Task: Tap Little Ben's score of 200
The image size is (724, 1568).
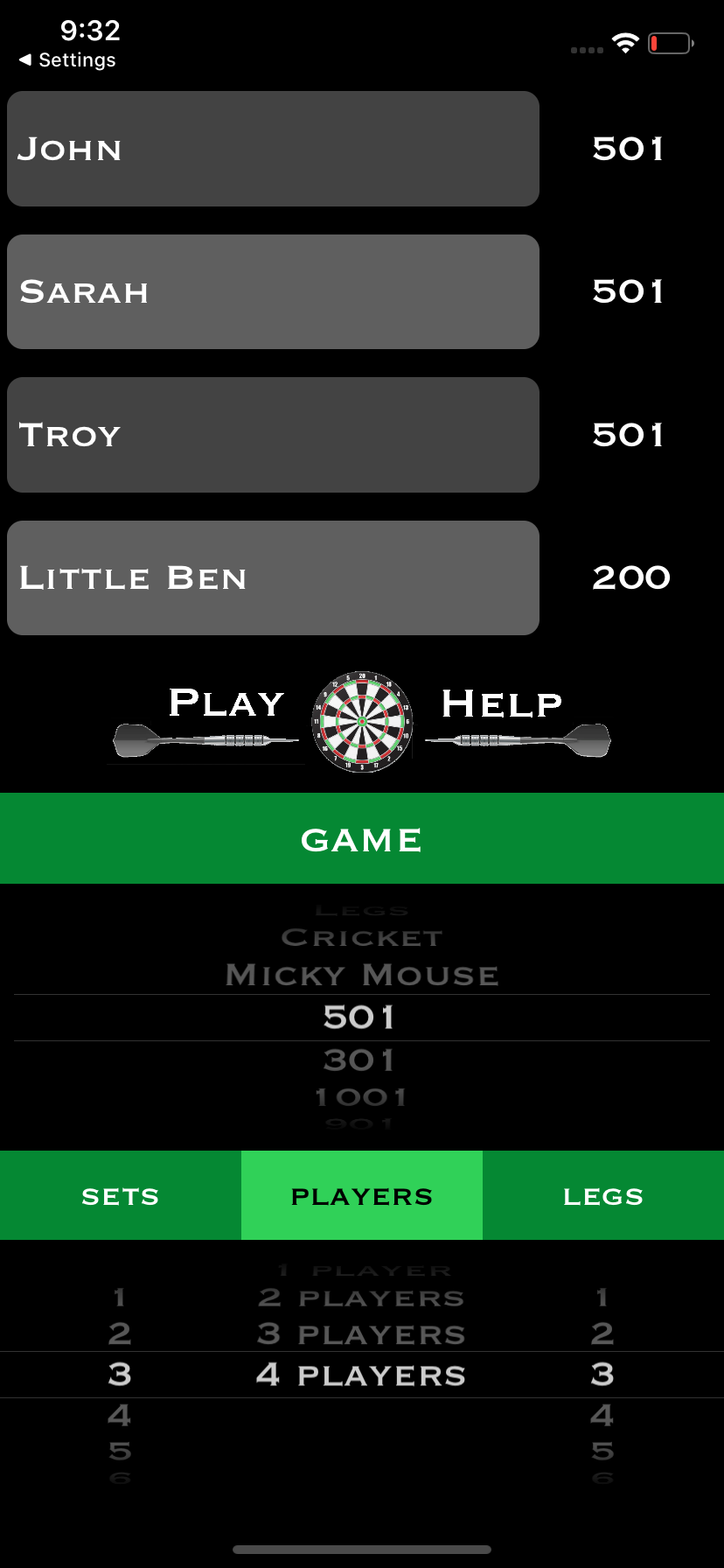Action: pos(630,577)
